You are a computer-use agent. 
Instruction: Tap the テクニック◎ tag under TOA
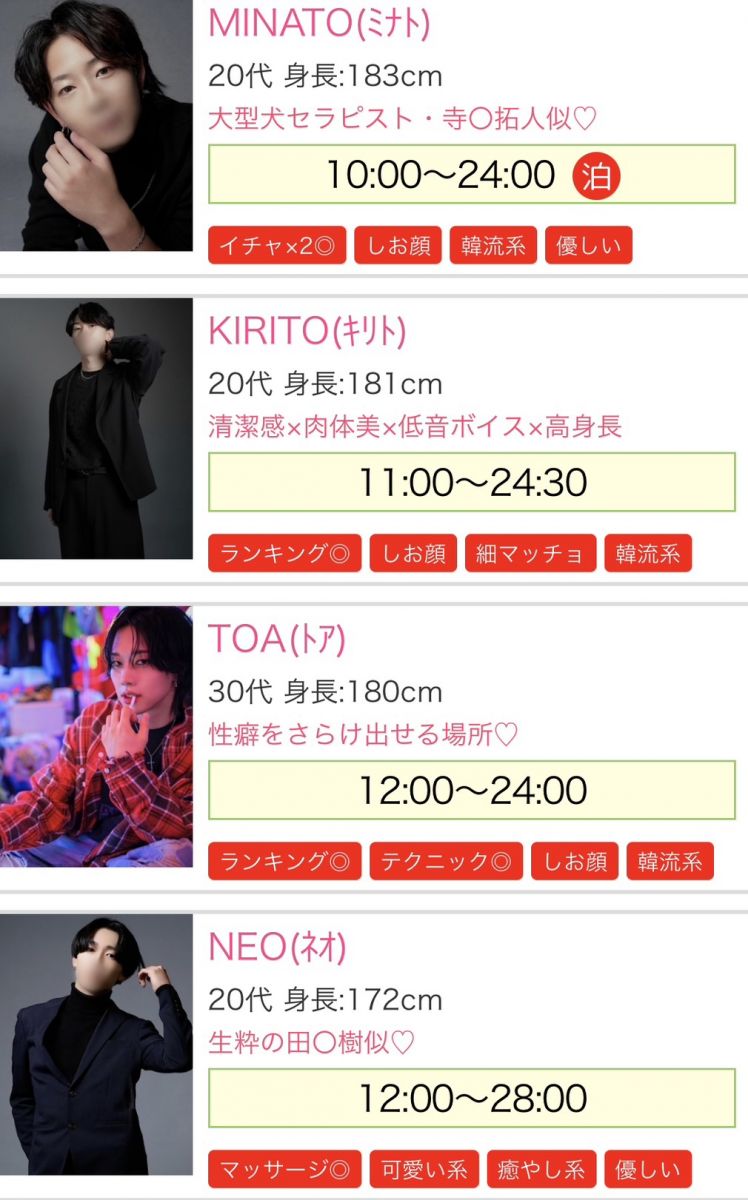coord(446,861)
